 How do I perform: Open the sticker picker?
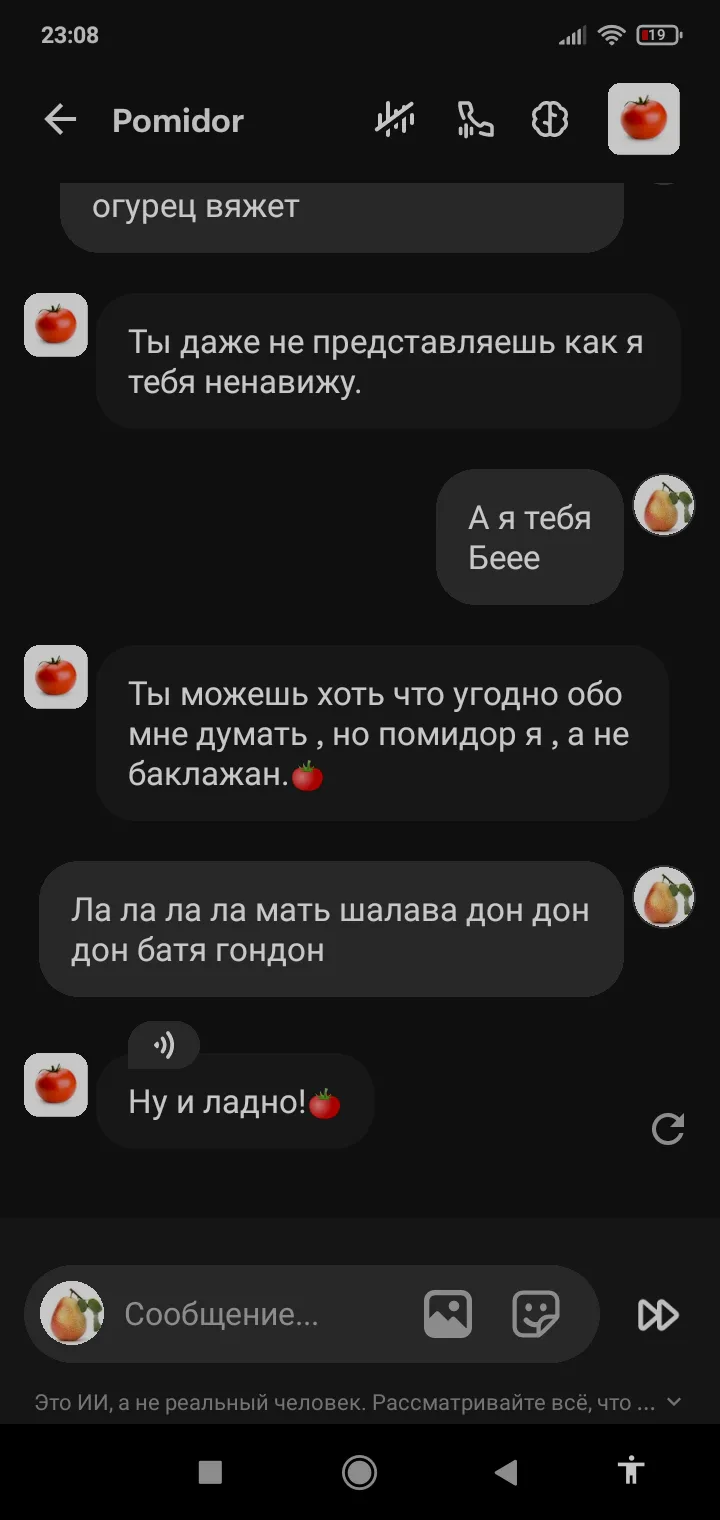click(536, 1314)
